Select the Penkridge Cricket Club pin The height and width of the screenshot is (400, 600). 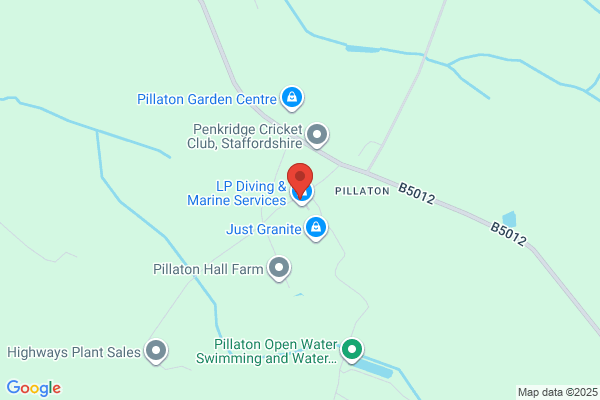point(318,133)
